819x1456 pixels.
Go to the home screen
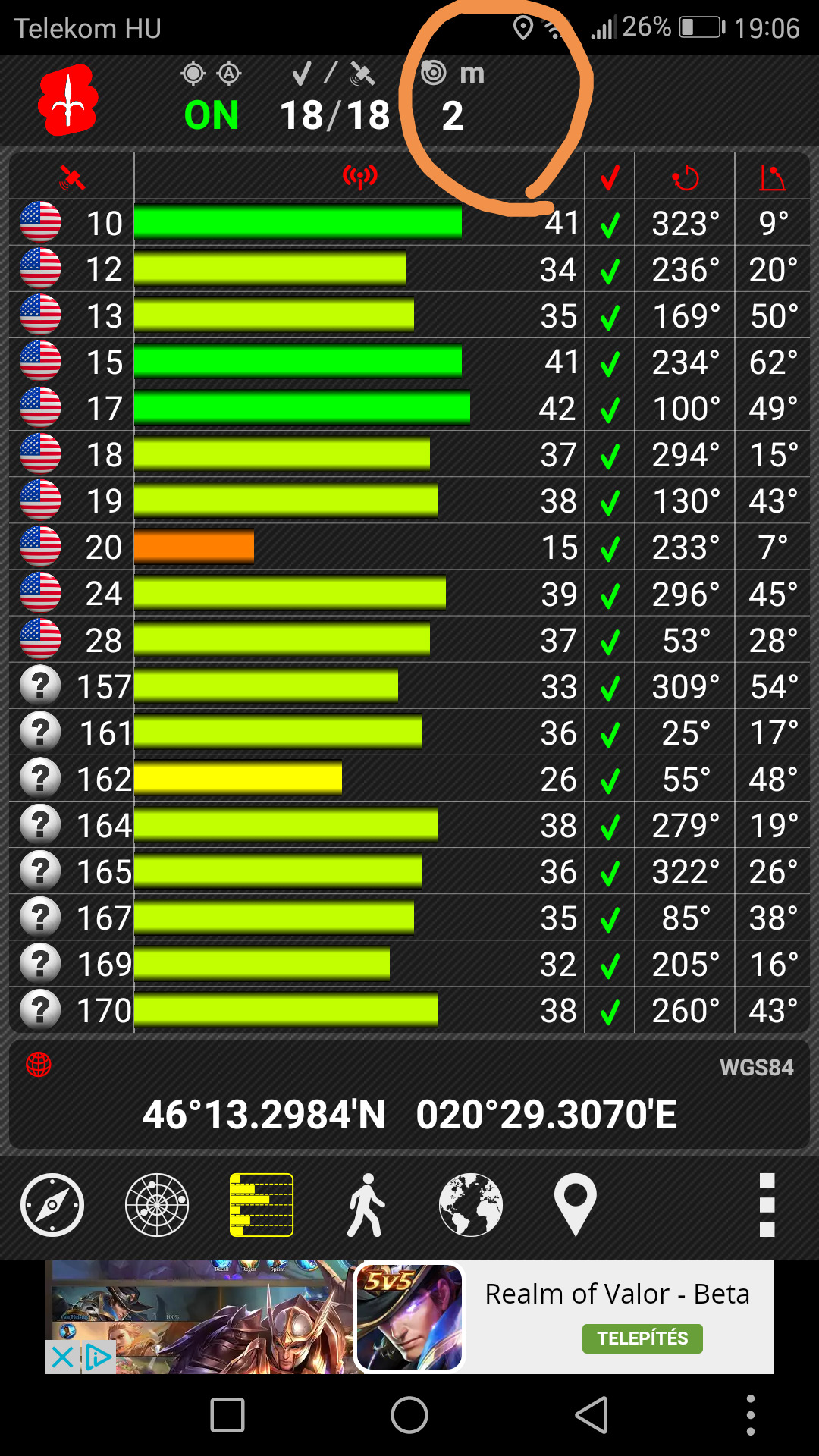pos(409,1415)
